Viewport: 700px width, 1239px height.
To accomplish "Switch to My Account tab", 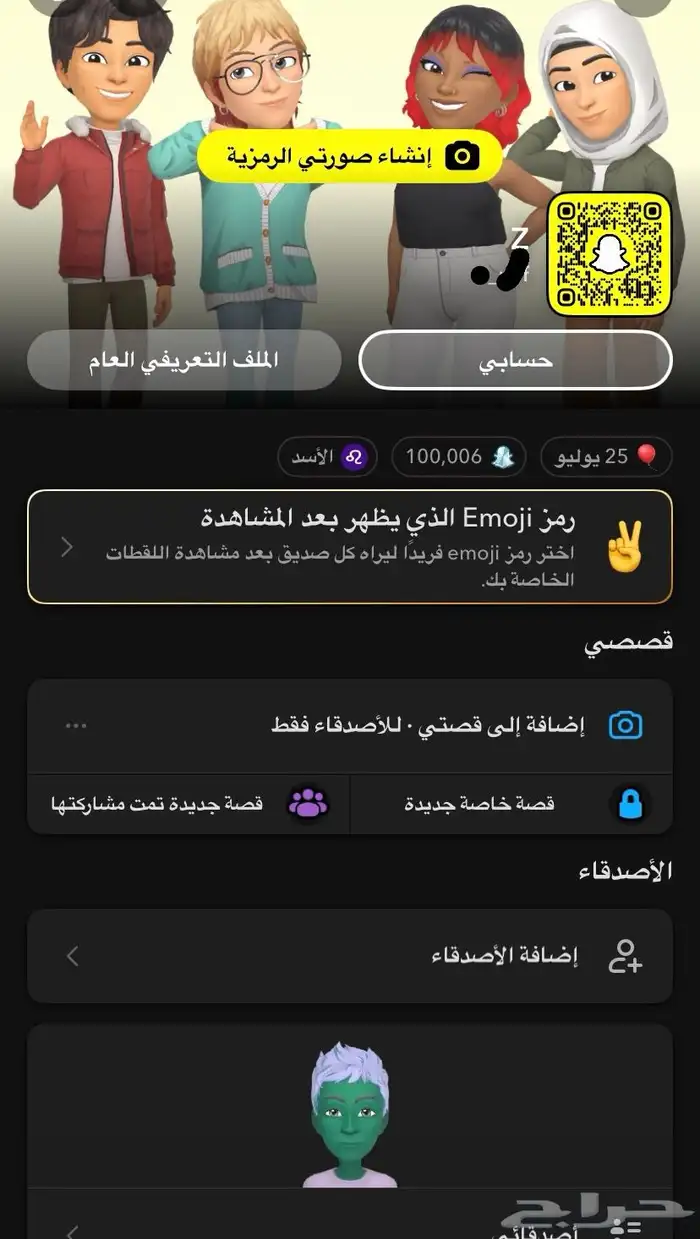I will click(515, 360).
